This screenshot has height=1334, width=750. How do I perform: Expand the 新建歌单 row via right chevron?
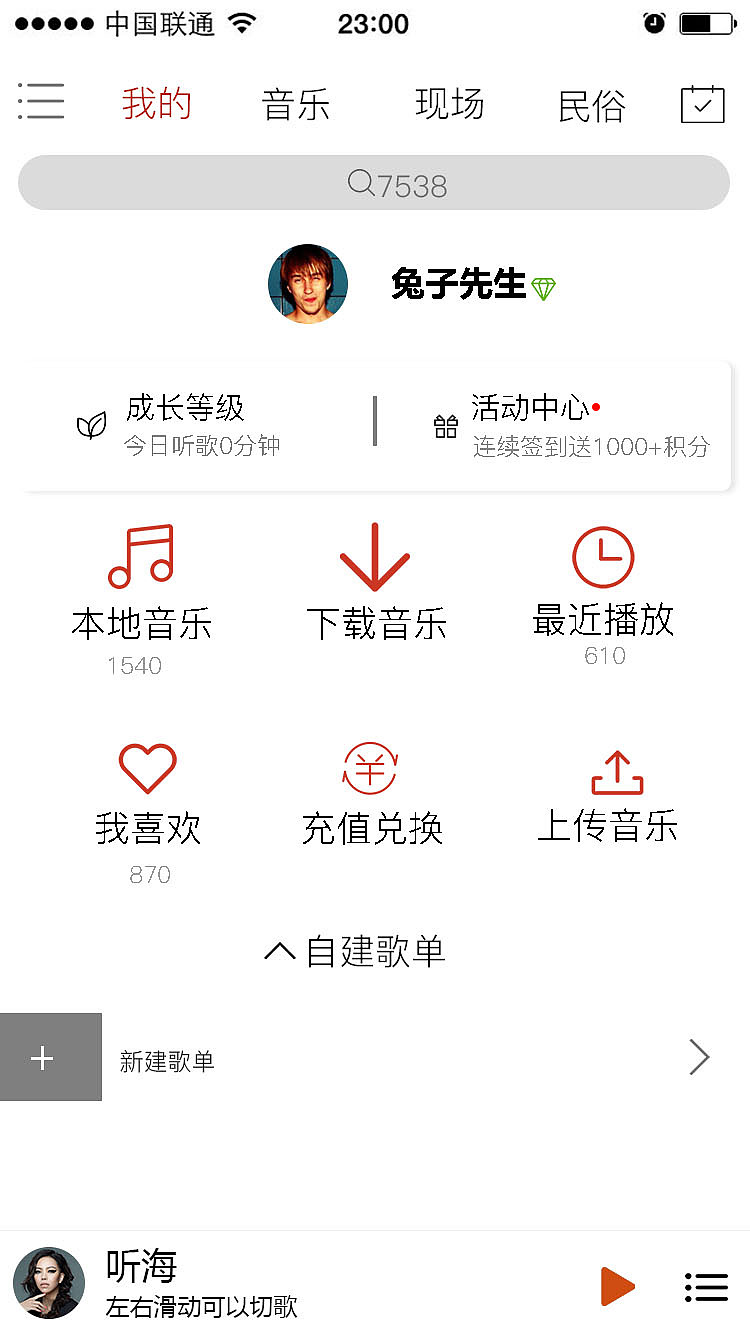click(x=698, y=1056)
